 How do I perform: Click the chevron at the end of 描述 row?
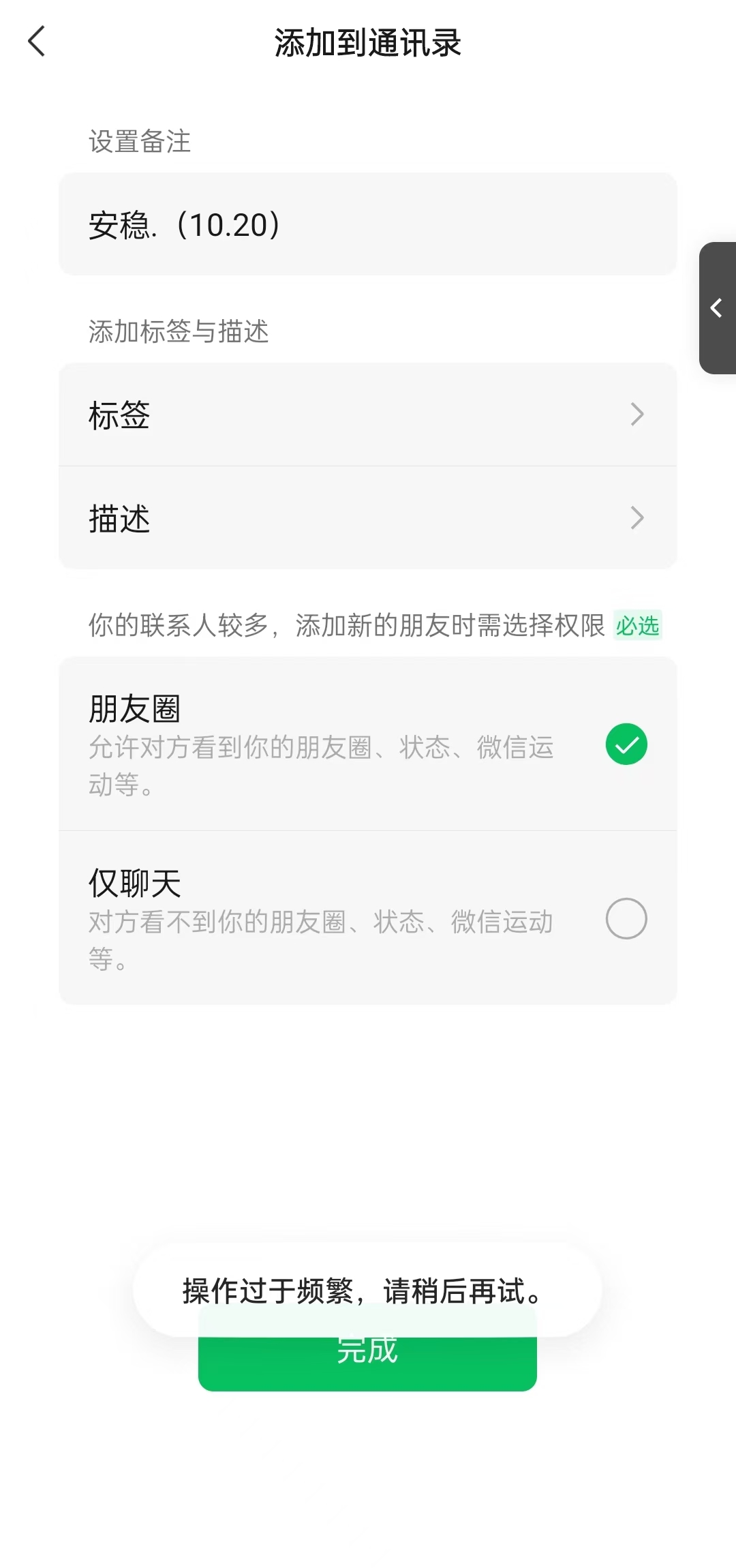click(x=637, y=517)
